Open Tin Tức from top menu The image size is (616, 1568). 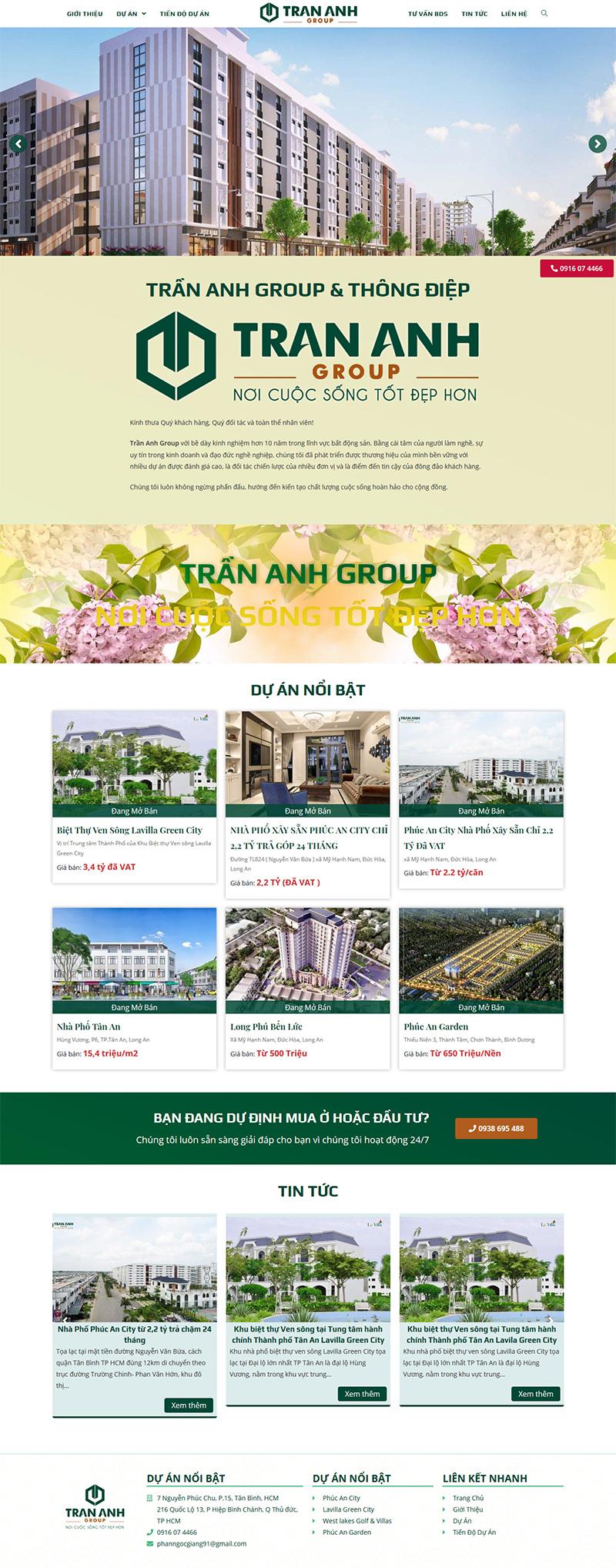click(474, 14)
